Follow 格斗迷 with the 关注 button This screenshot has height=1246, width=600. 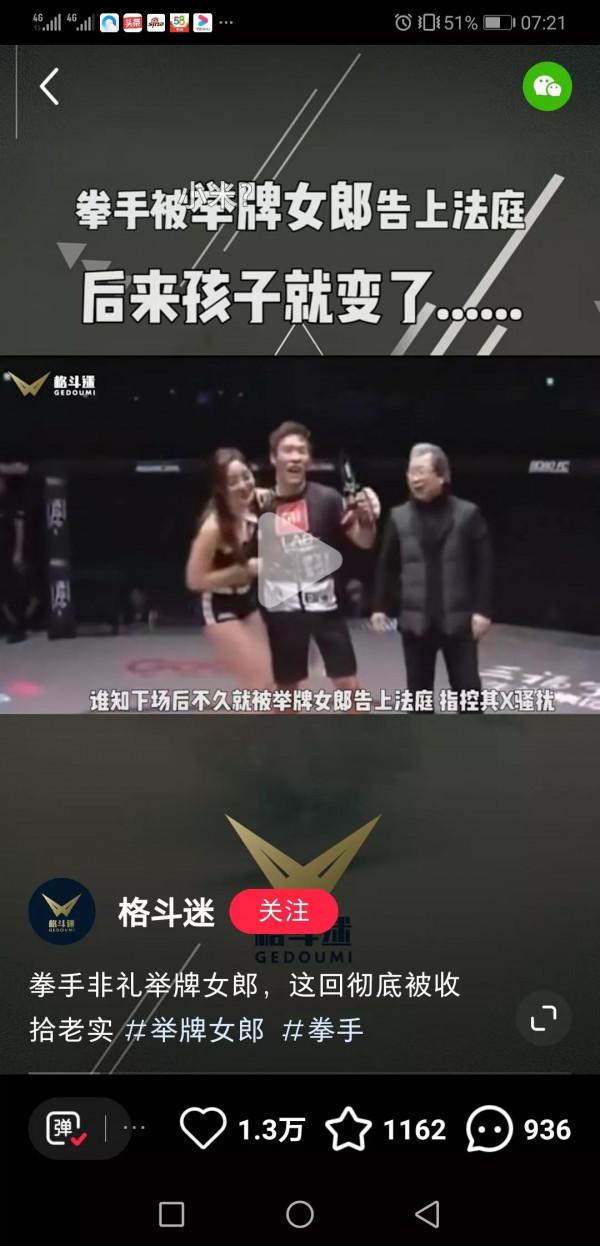(284, 912)
